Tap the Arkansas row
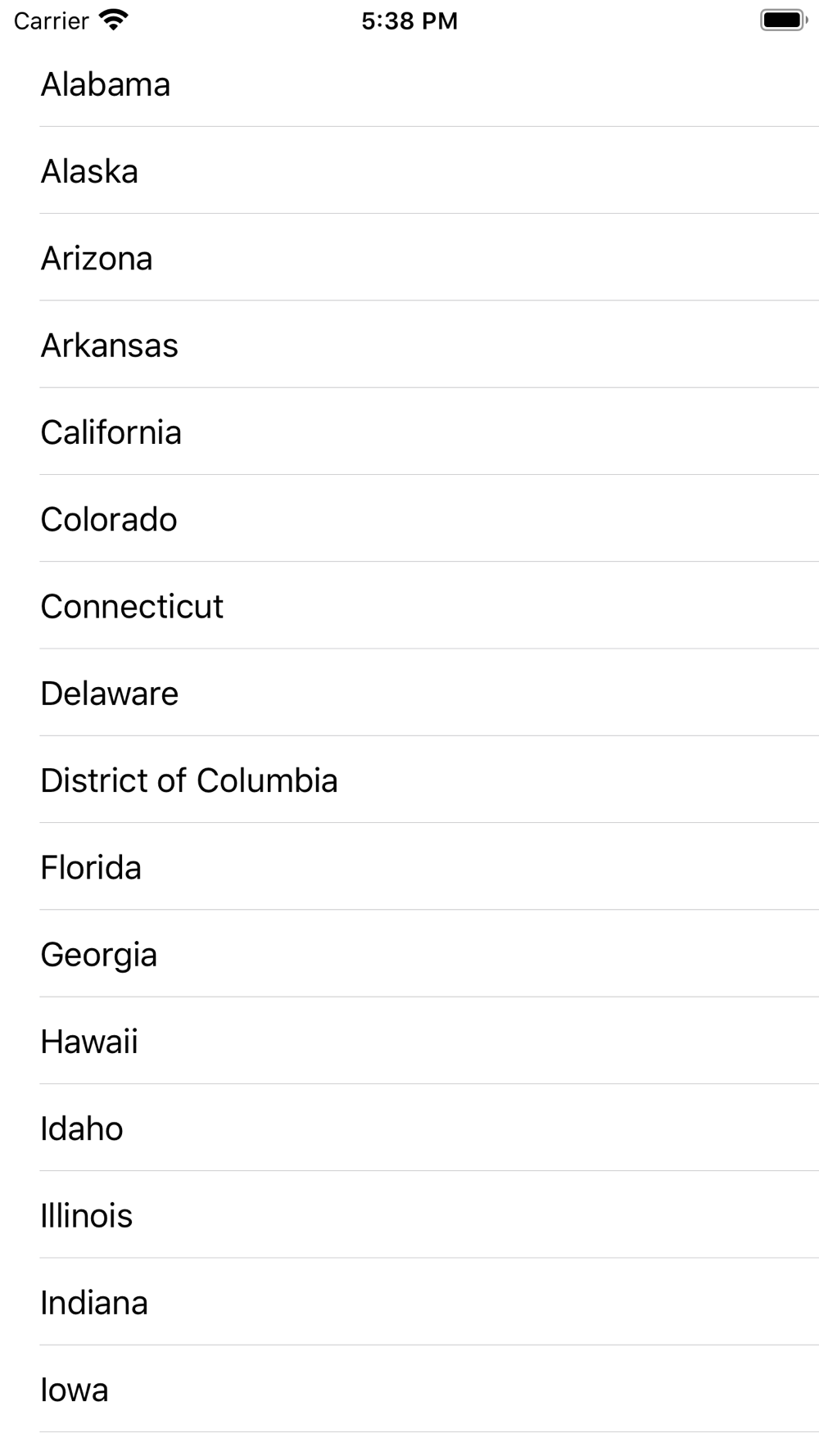Viewport: 819px width, 1456px height. click(x=409, y=344)
